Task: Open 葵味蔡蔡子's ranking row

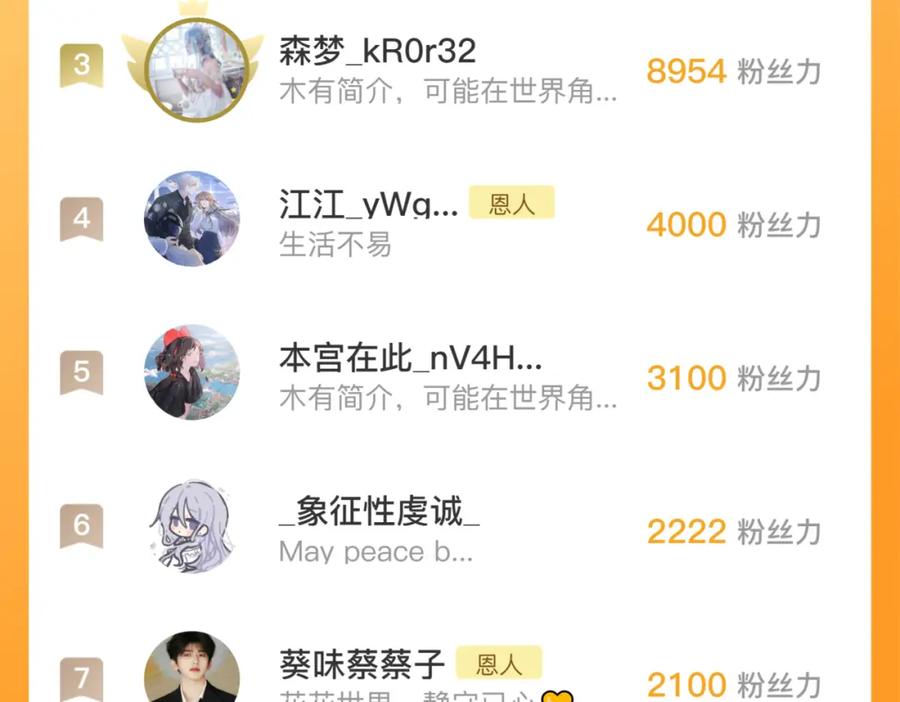Action: click(x=362, y=664)
